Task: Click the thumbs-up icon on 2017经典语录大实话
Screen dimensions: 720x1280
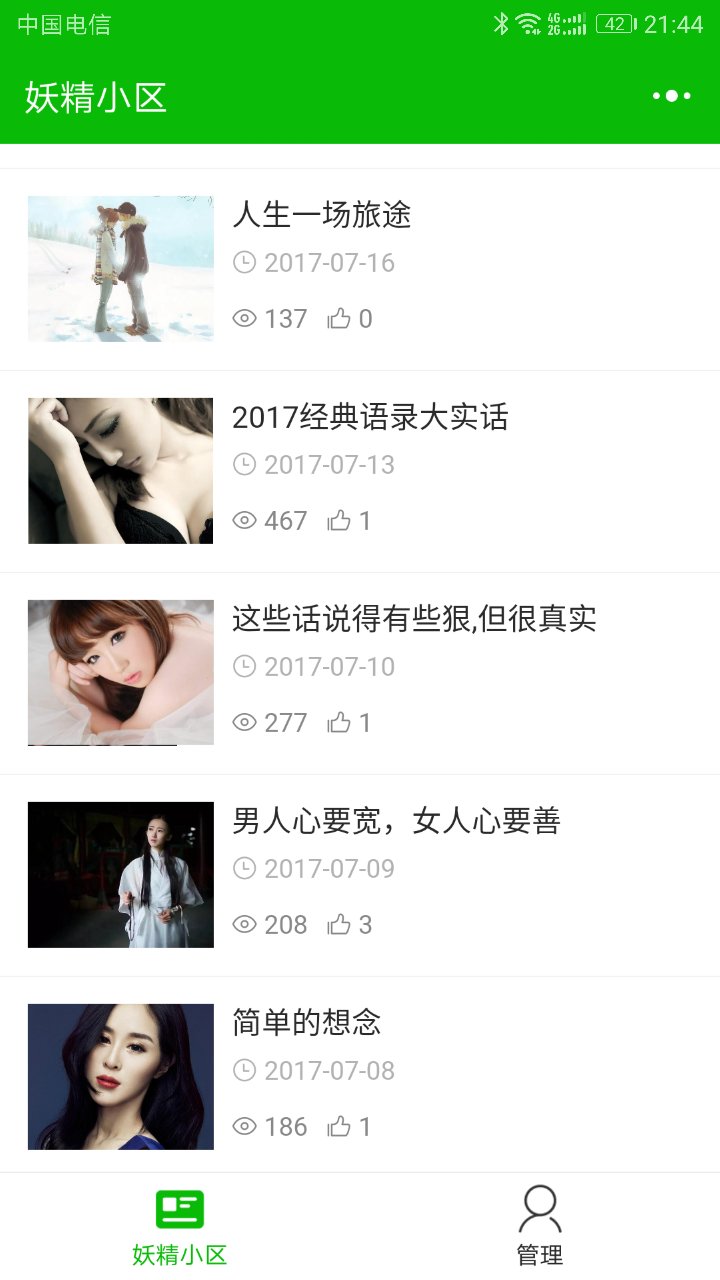Action: pos(340,519)
